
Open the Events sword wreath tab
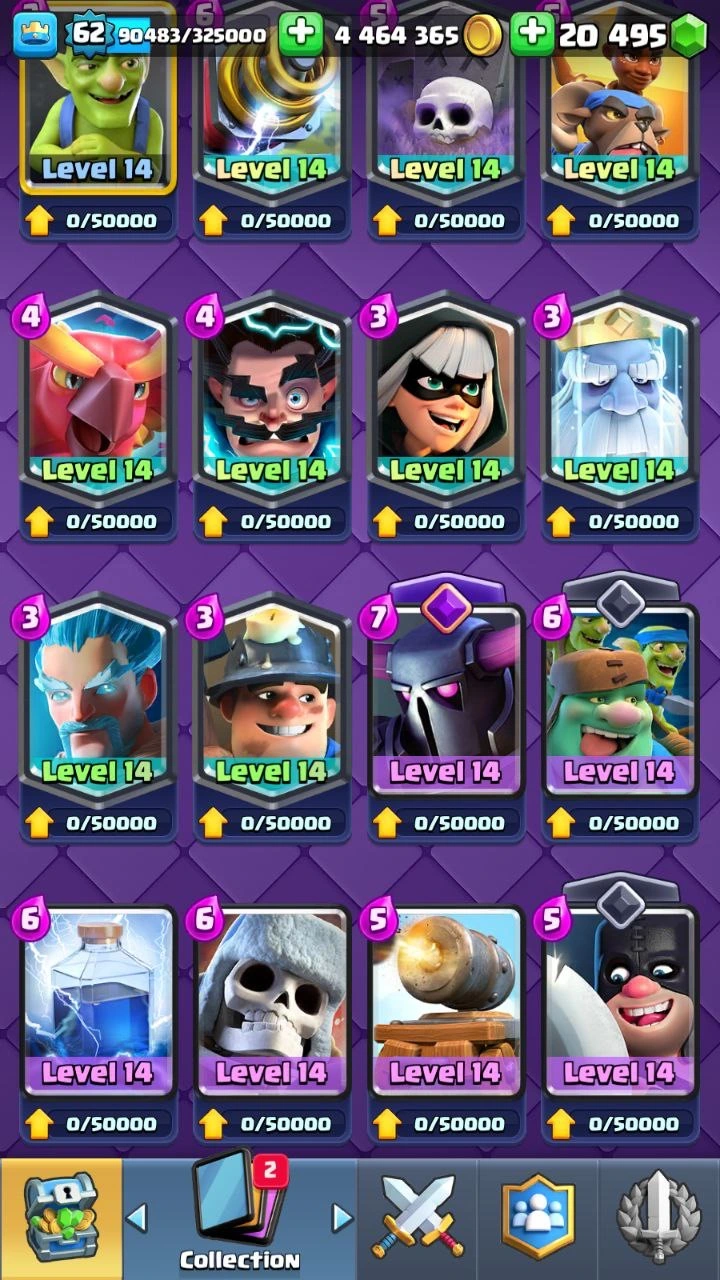pyautogui.click(x=658, y=1218)
